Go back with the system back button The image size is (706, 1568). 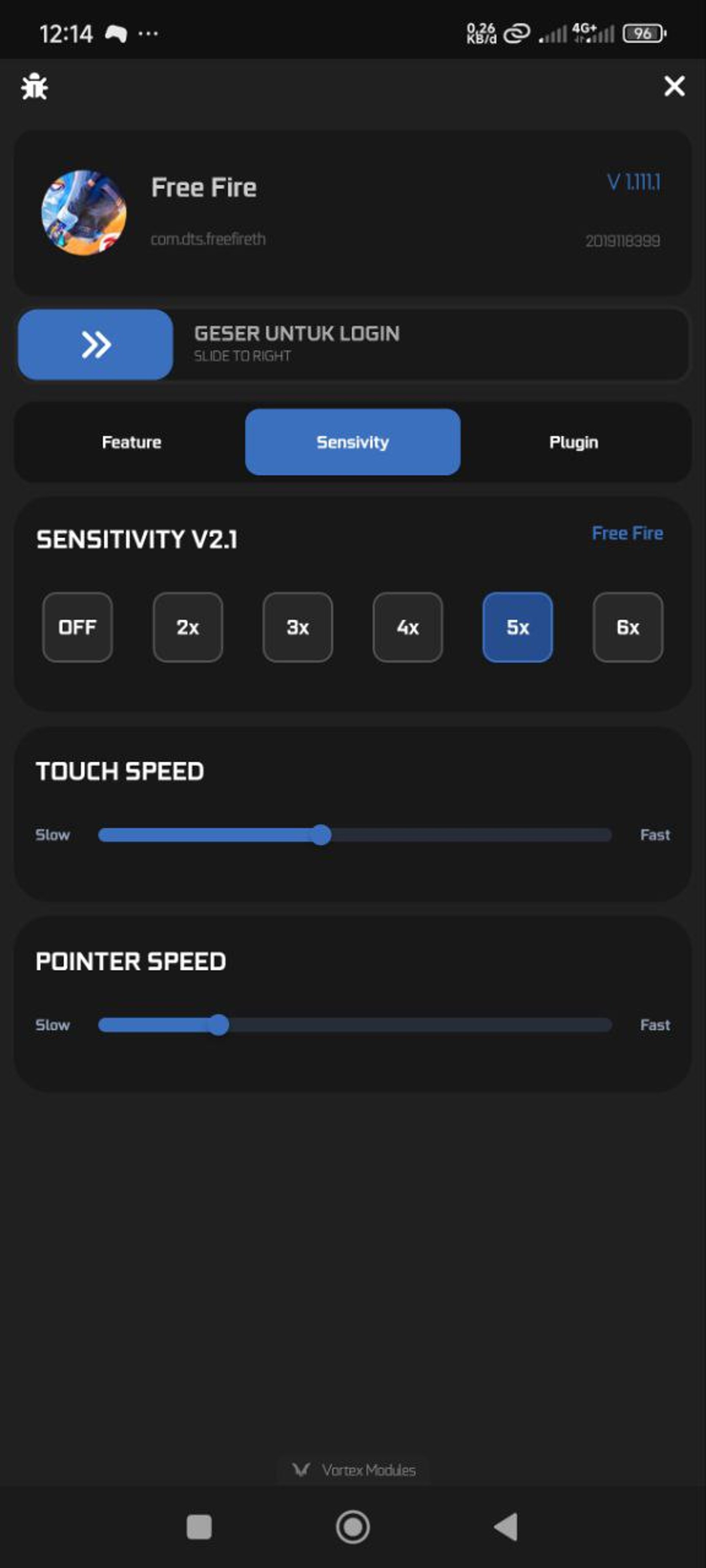click(x=506, y=1526)
